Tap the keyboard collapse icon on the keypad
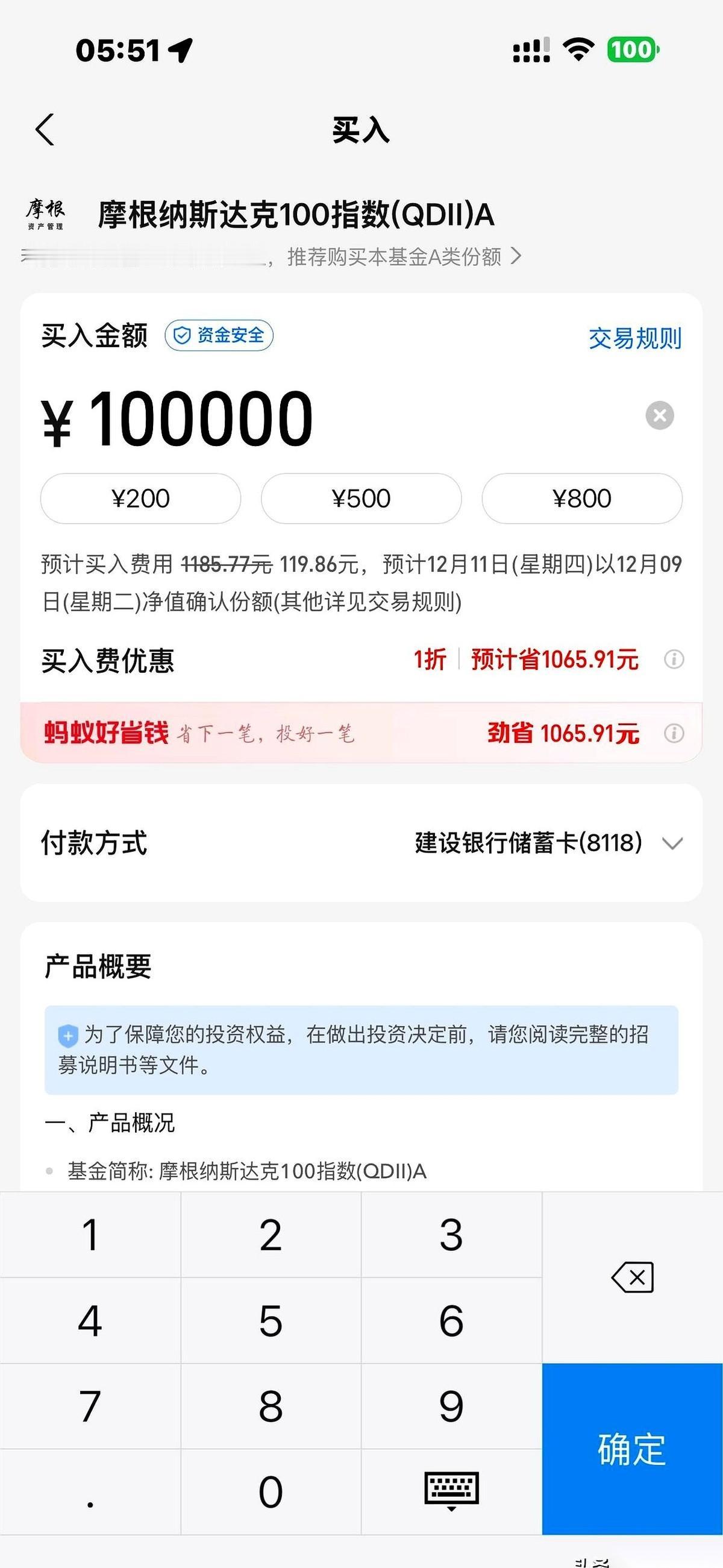 [450, 1491]
